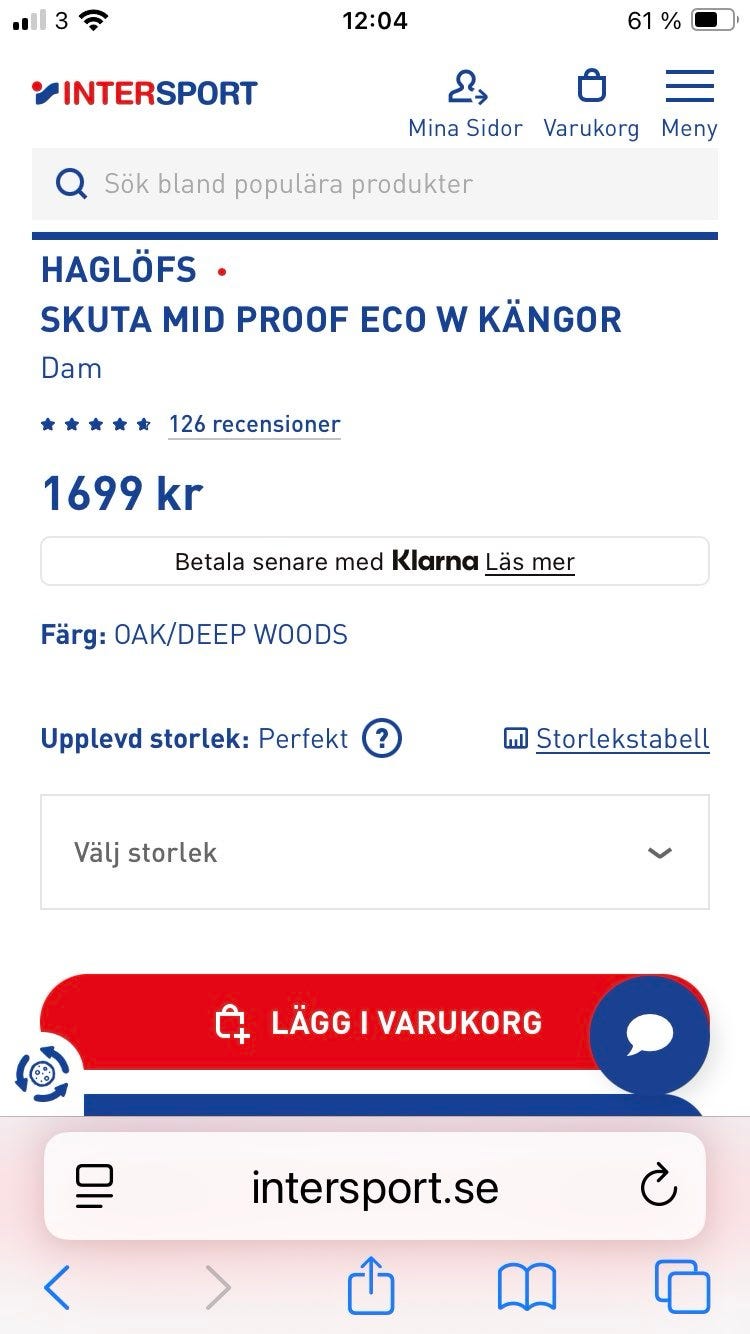This screenshot has height=1334, width=750.
Task: Reload the intersport.se page
Action: (x=659, y=1187)
